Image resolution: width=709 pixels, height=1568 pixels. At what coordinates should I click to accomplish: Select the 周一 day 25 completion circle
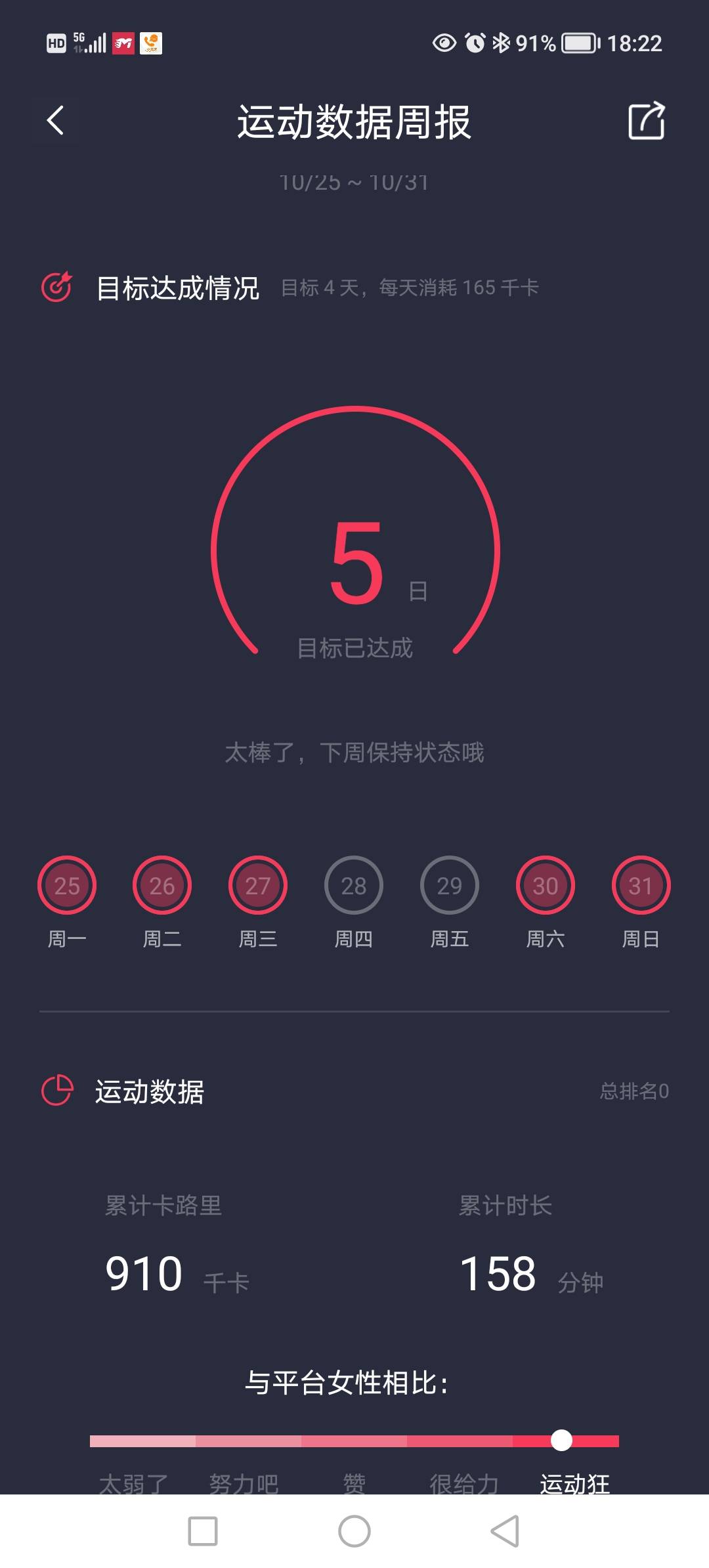tap(66, 884)
